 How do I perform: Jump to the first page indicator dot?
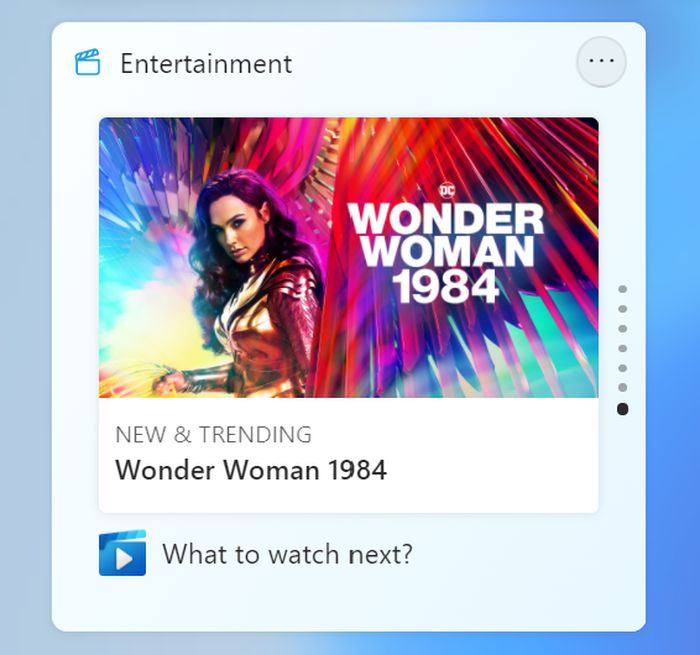(x=623, y=289)
